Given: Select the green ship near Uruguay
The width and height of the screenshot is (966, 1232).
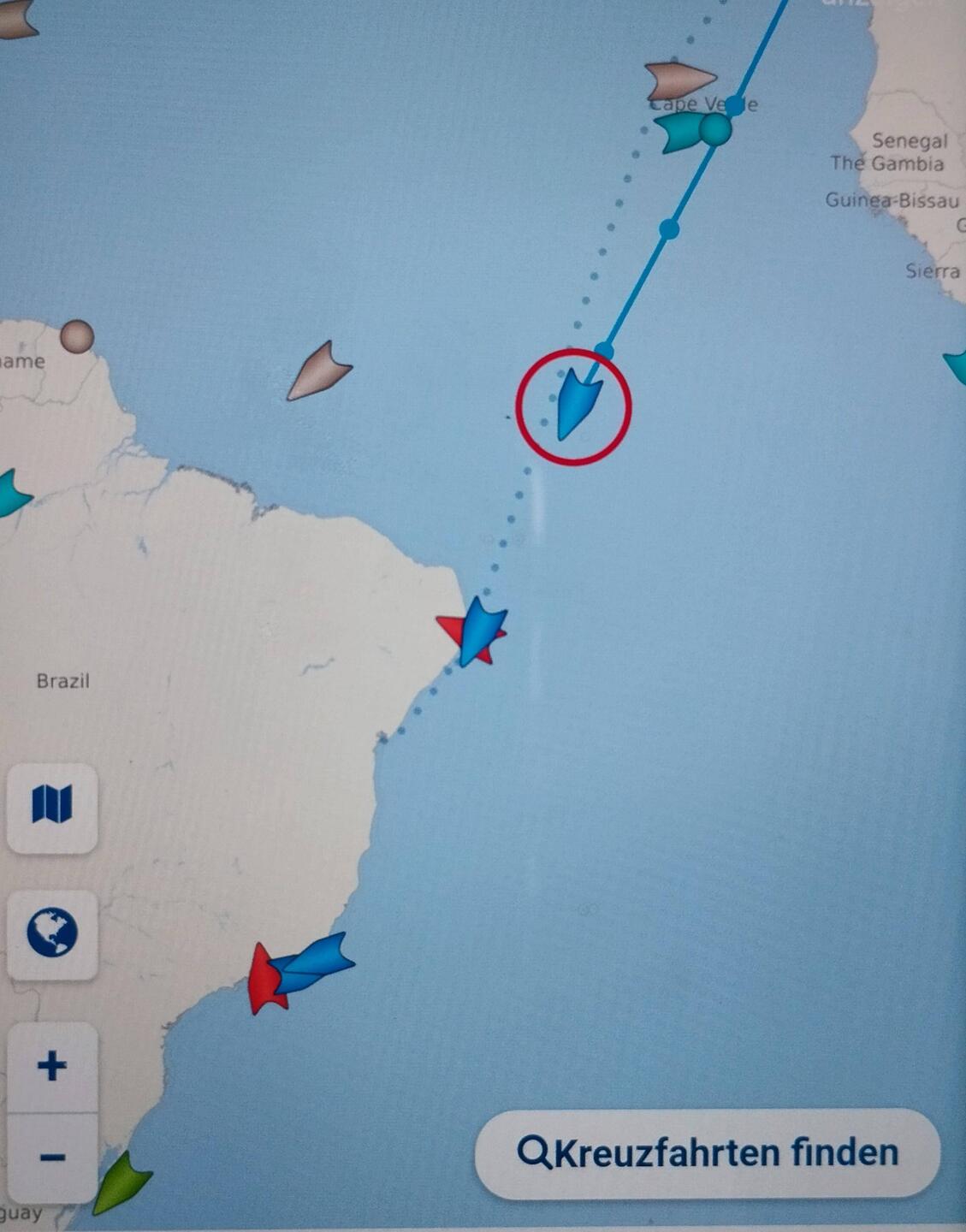Looking at the screenshot, I should coord(121,1183).
